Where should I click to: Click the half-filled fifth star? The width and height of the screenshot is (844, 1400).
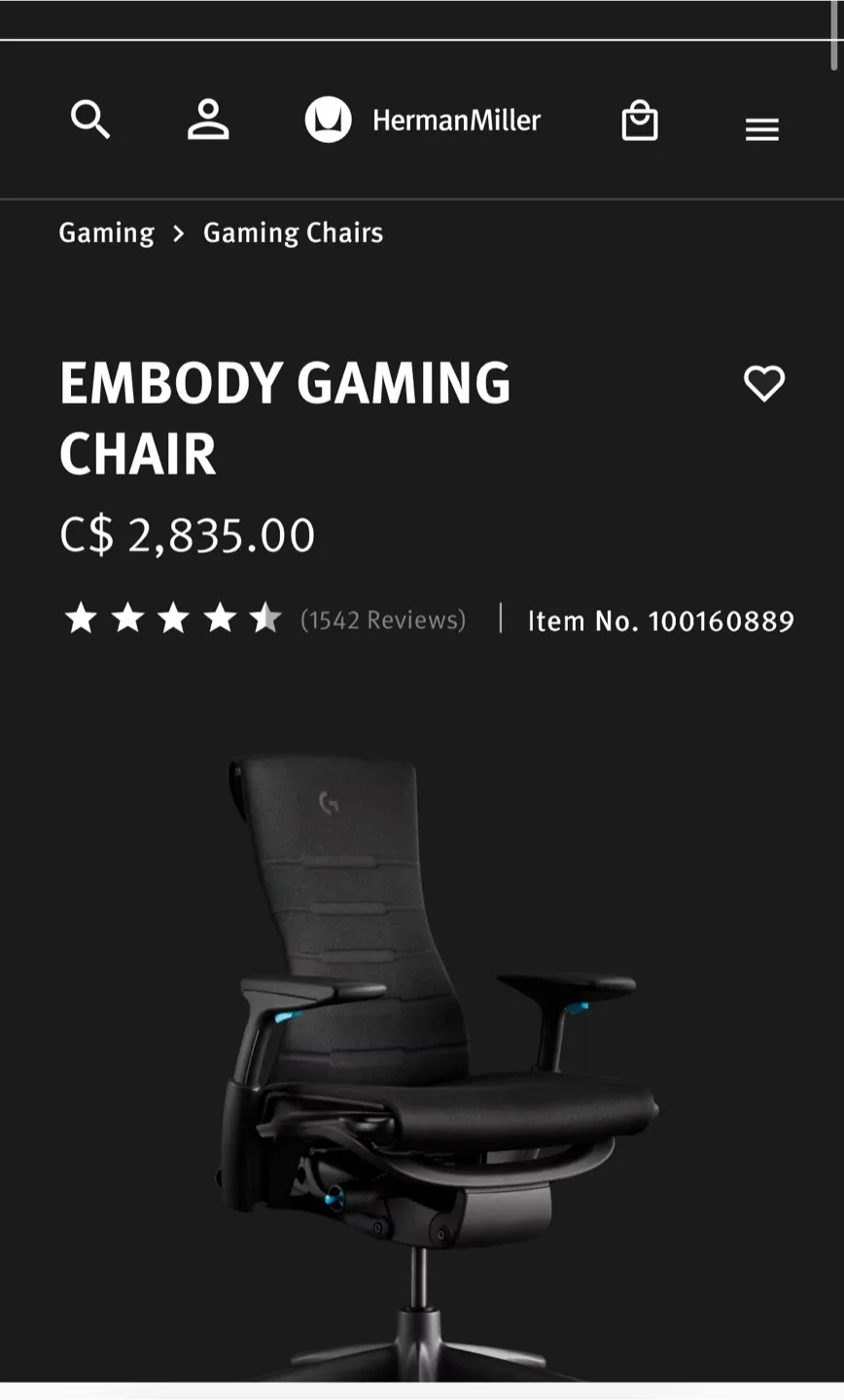click(266, 617)
